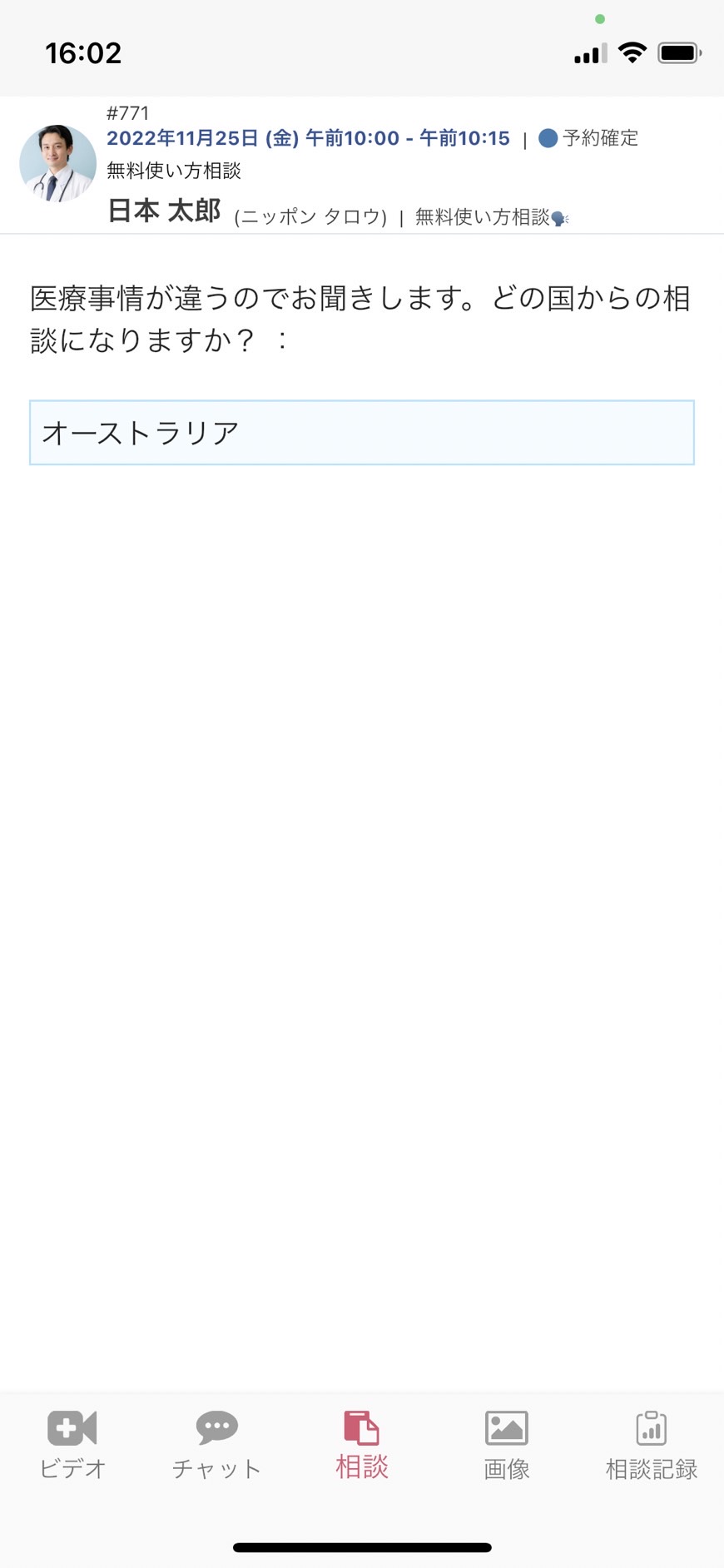Select the 相談 tab
The height and width of the screenshot is (1568, 724).
pyautogui.click(x=362, y=1444)
